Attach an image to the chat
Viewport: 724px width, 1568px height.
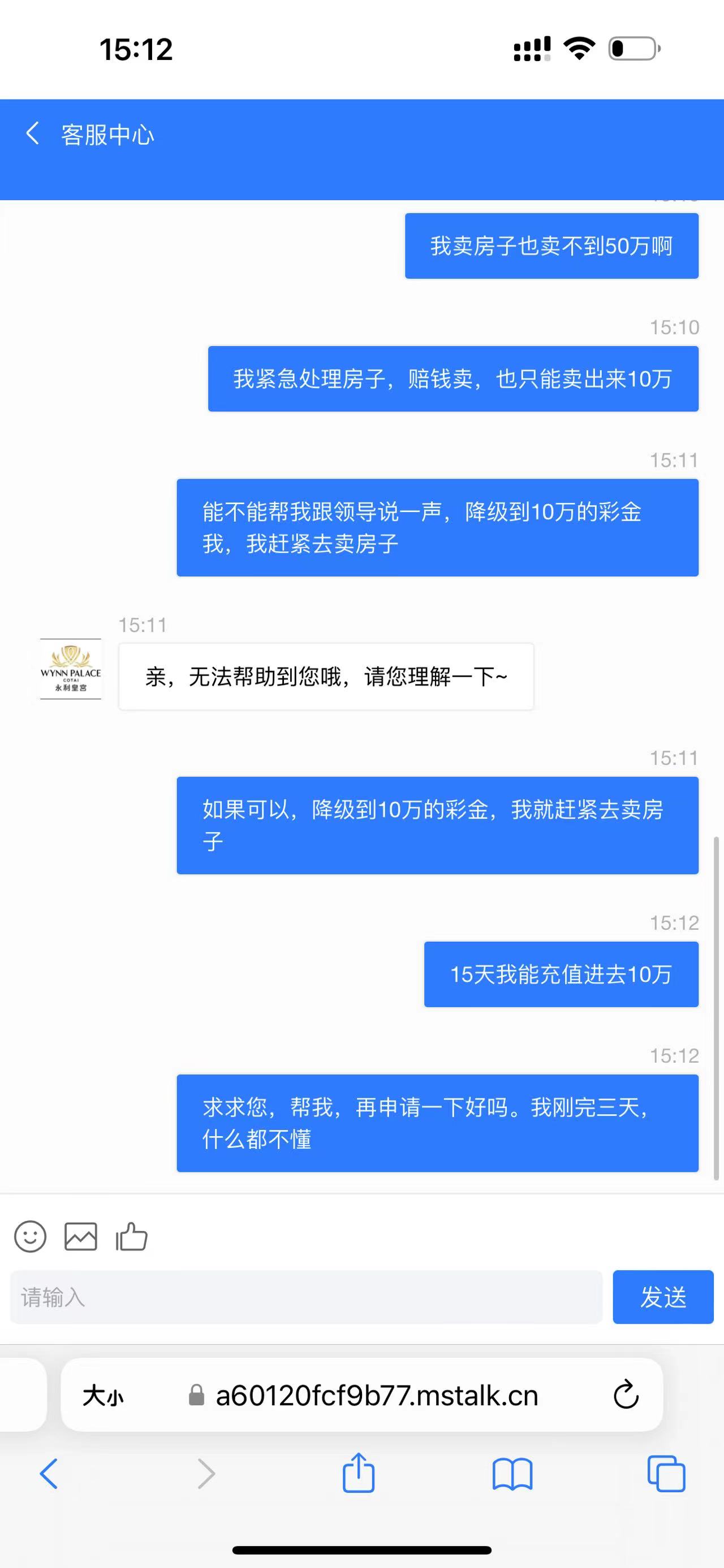(80, 1236)
